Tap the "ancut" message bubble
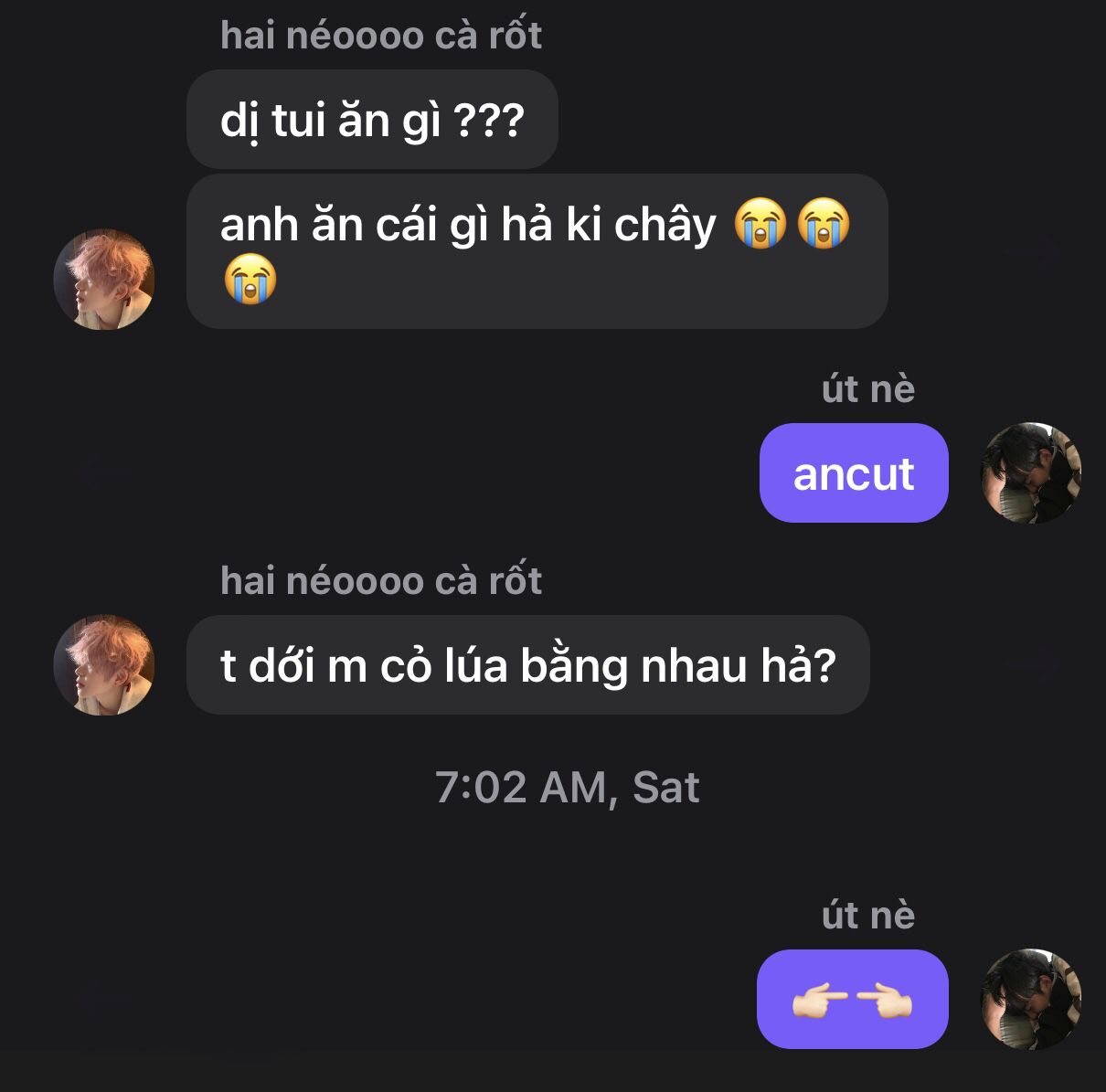The width and height of the screenshot is (1106, 1092). click(853, 473)
